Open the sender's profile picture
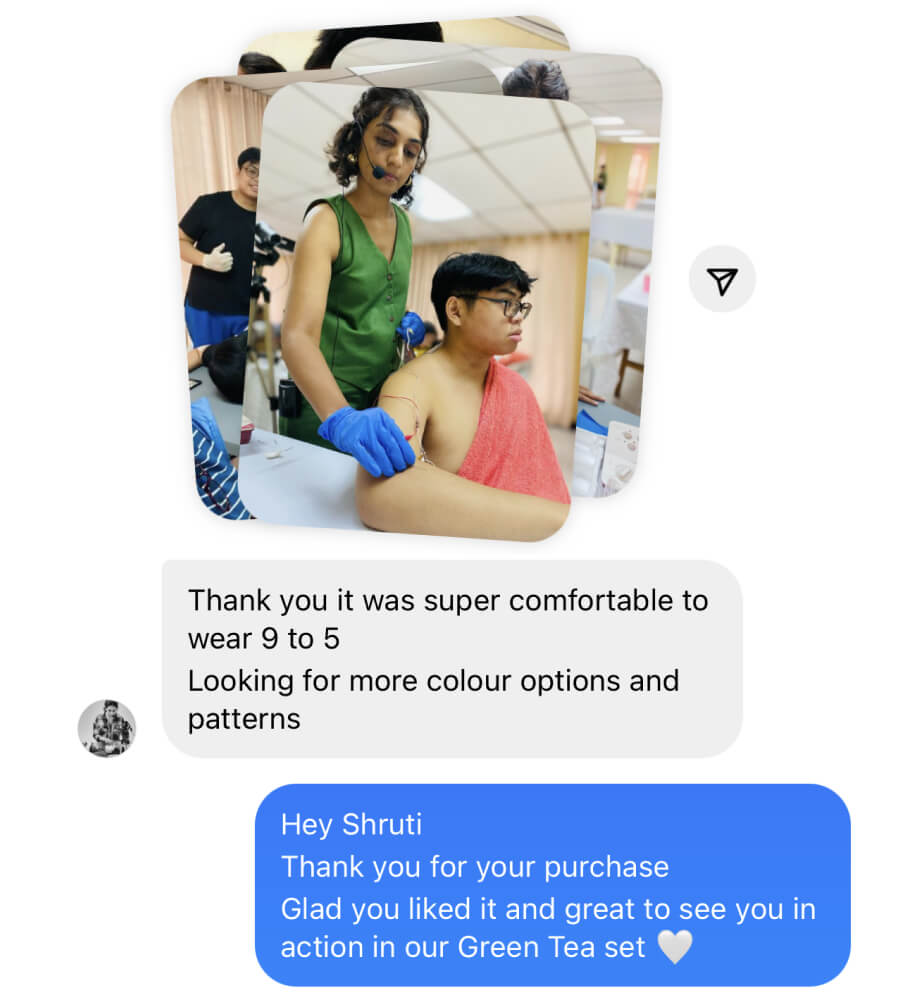The width and height of the screenshot is (911, 1001). (107, 728)
